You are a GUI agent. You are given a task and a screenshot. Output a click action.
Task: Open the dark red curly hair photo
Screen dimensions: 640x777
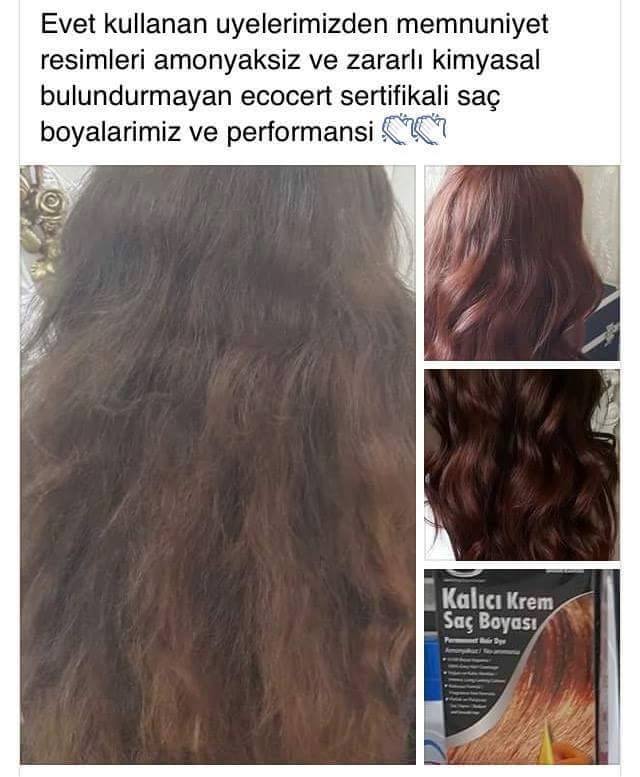pyautogui.click(x=521, y=464)
